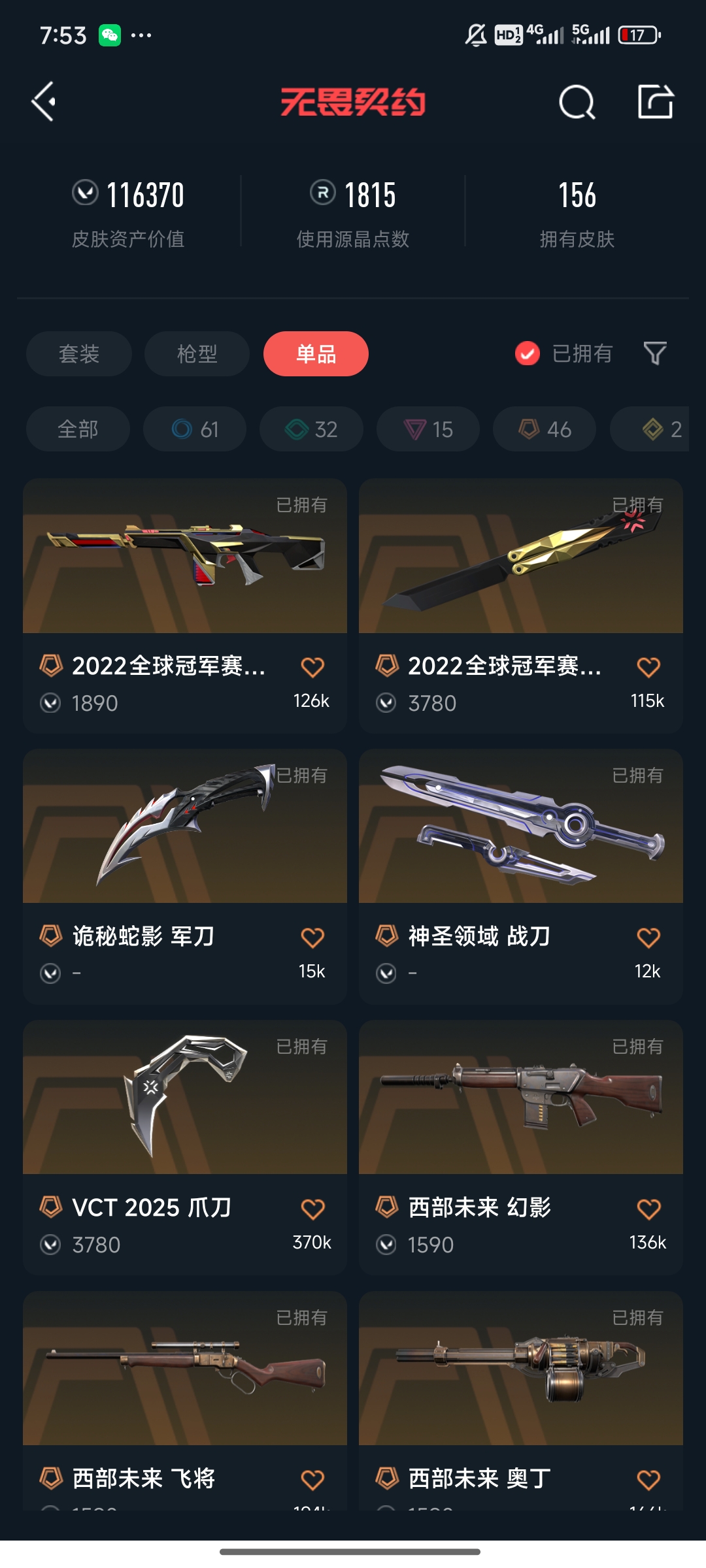This screenshot has height=1568, width=706.
Task: Open 诡秘蛇影 军刀 skin card
Action: [x=185, y=849]
